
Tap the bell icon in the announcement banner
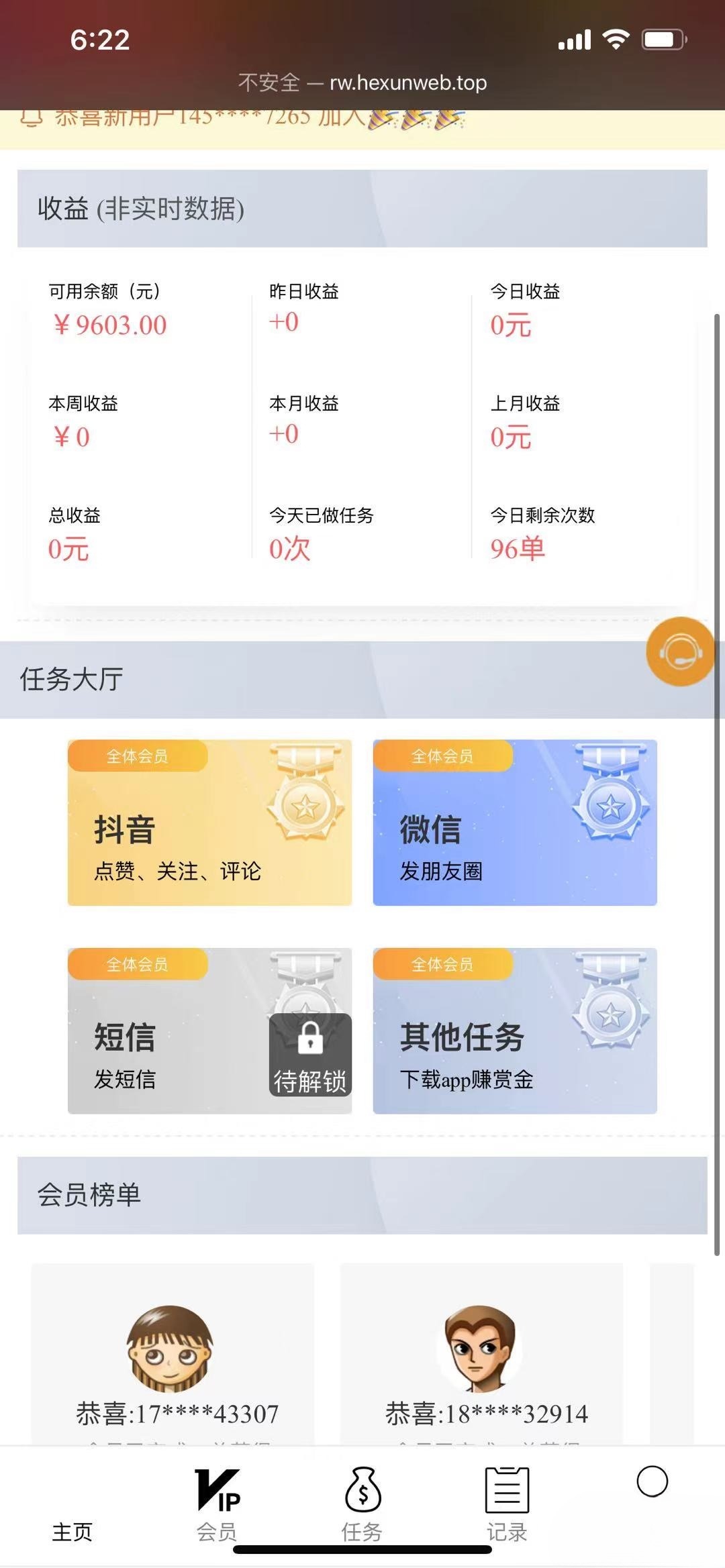click(x=32, y=118)
